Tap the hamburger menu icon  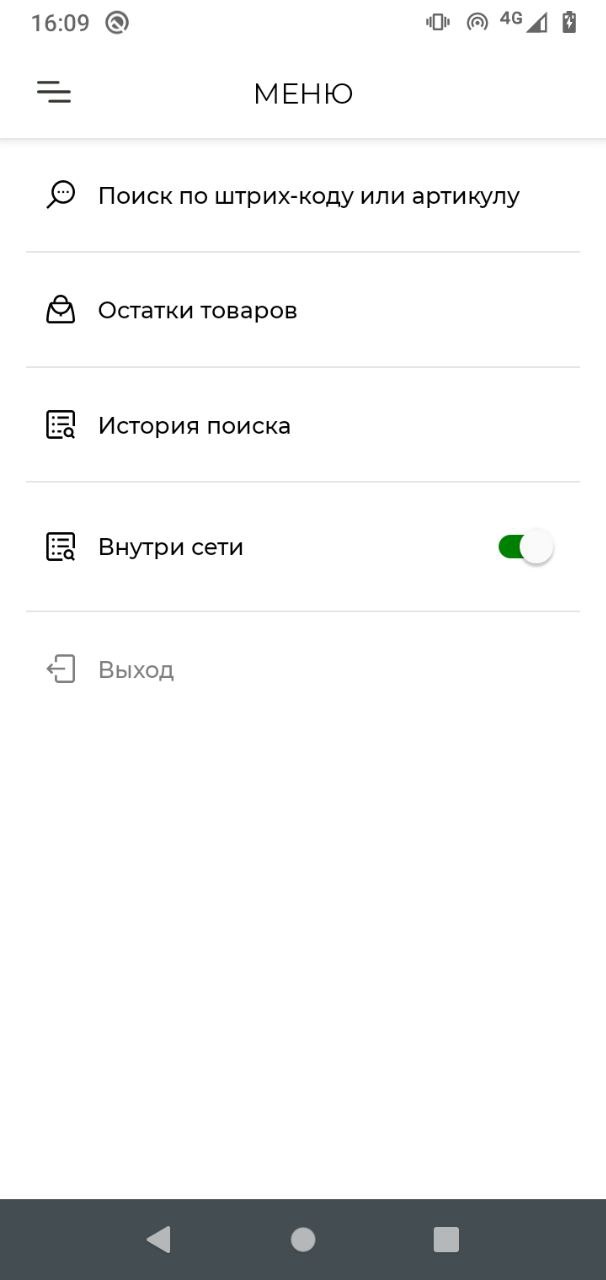click(54, 93)
